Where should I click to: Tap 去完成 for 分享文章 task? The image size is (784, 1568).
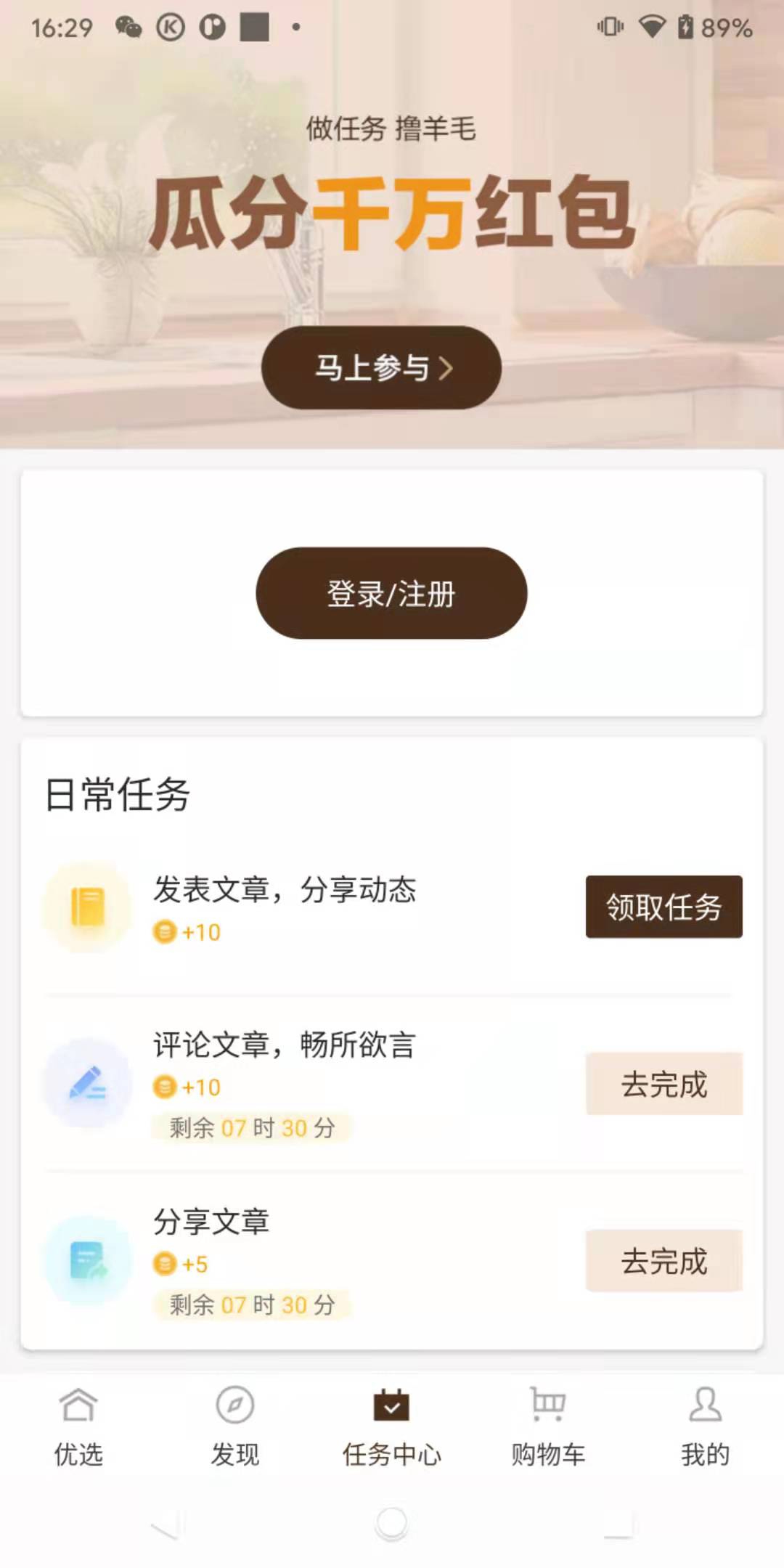(x=663, y=1261)
